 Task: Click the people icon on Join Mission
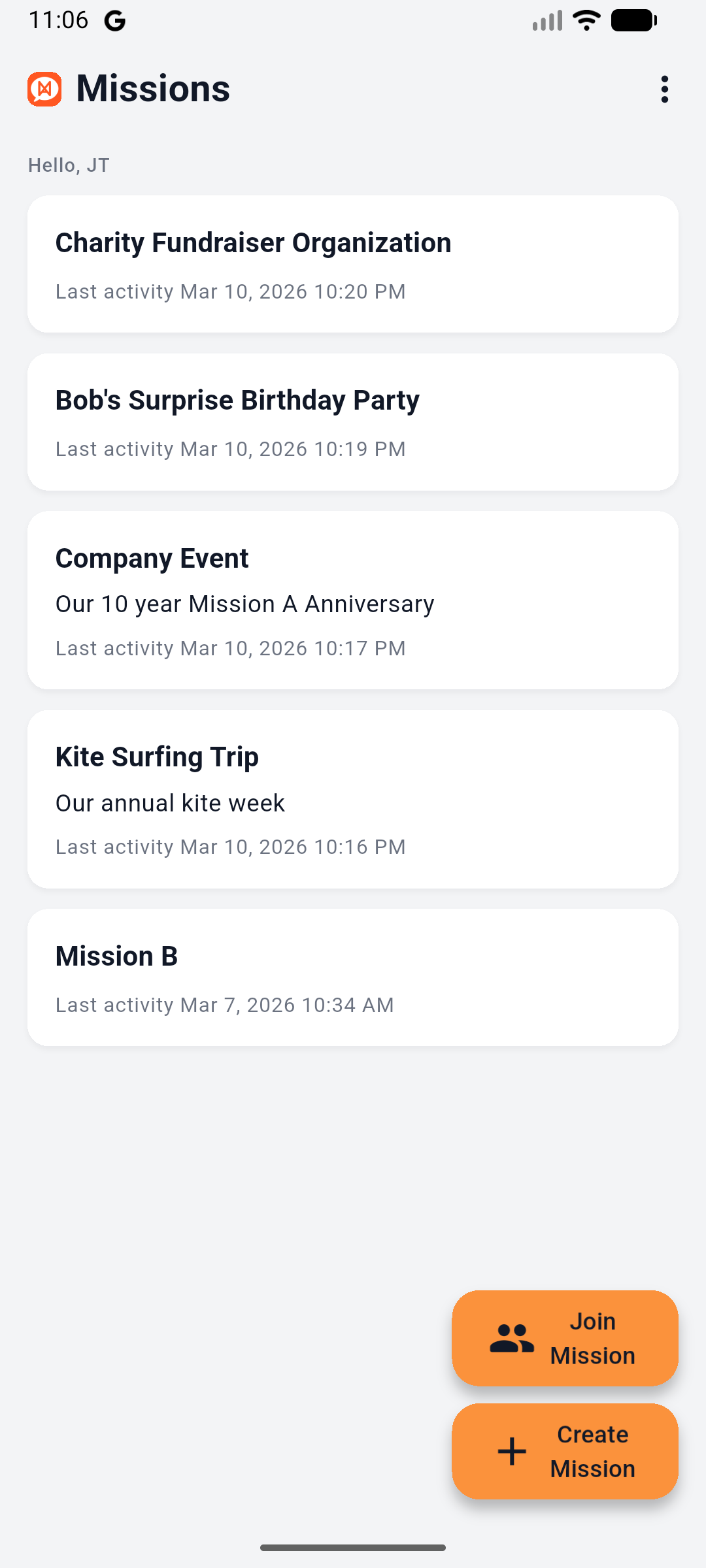click(x=512, y=1338)
